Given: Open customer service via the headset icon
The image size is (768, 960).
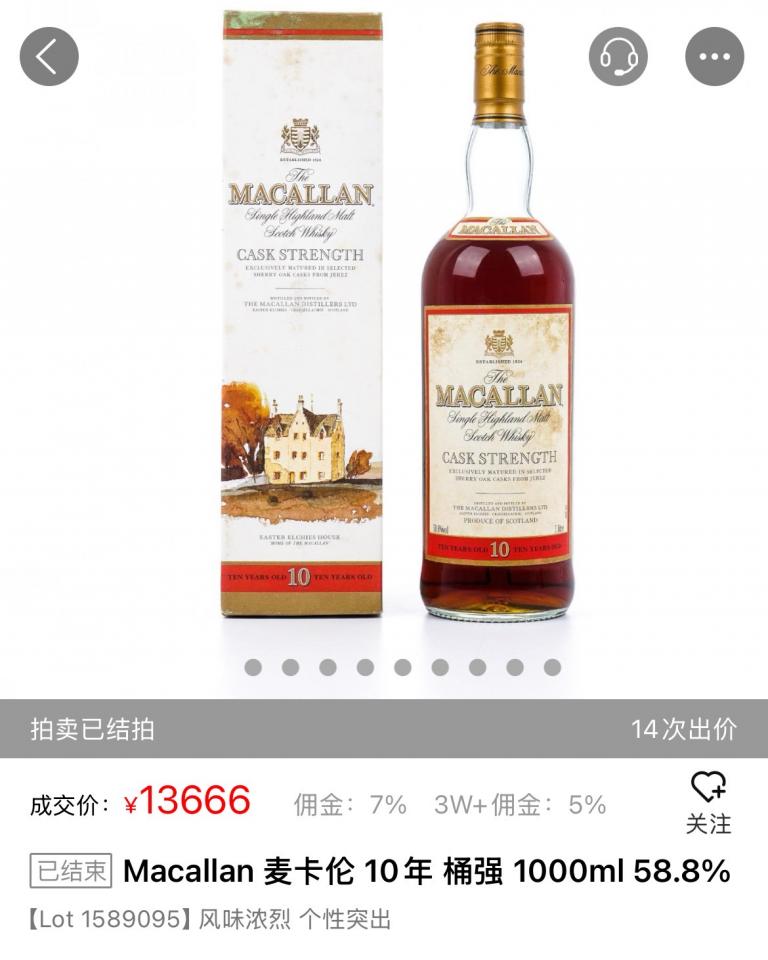Looking at the screenshot, I should click(618, 55).
